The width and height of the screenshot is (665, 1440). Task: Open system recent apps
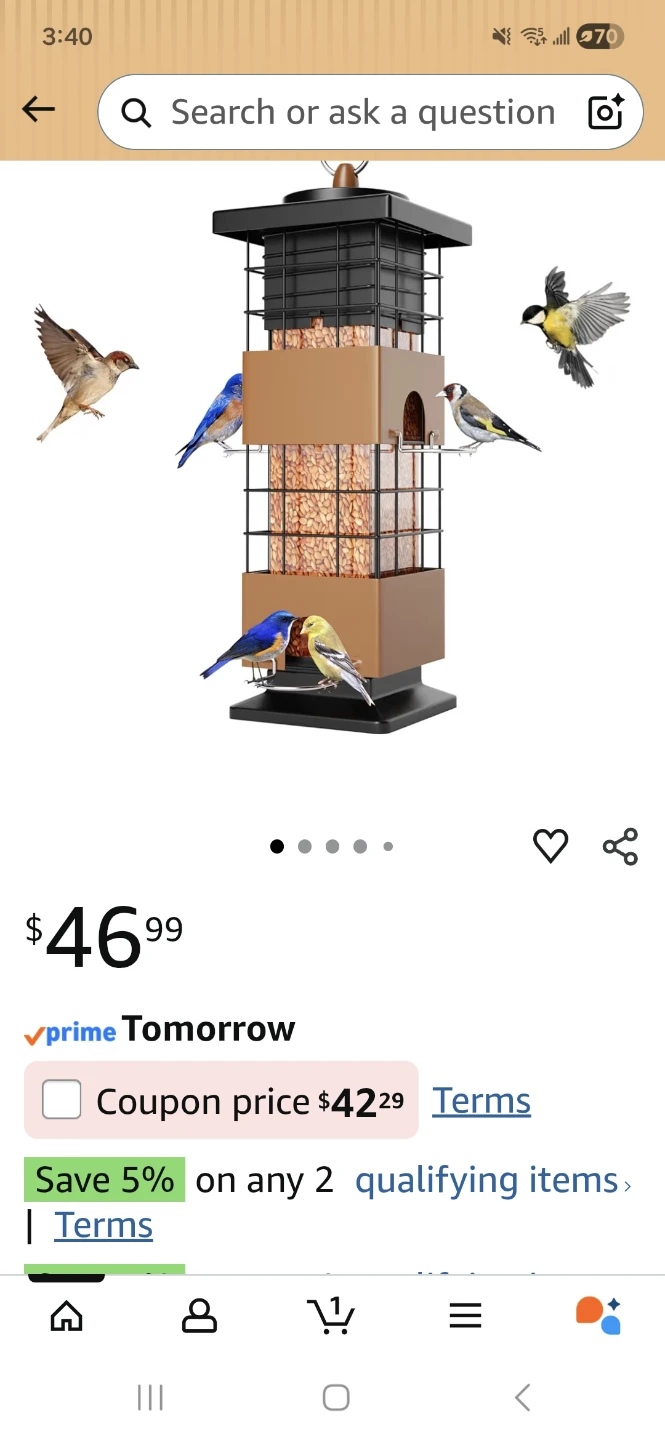[x=150, y=1397]
